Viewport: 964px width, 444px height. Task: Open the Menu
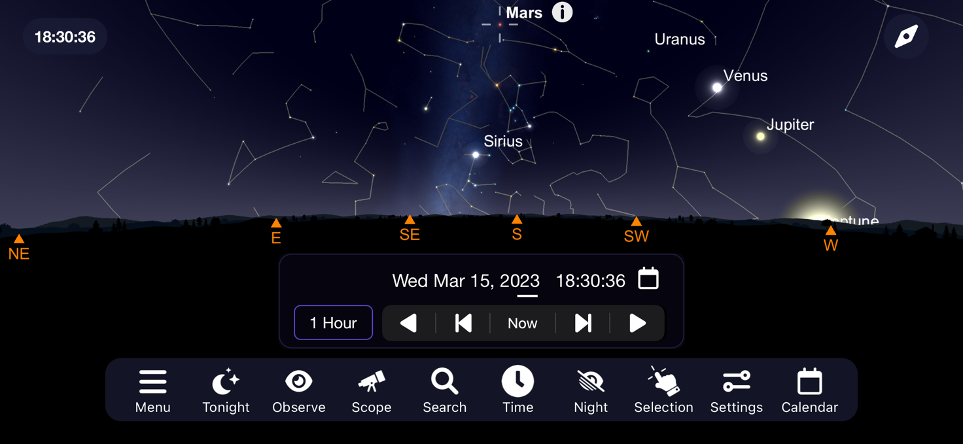click(153, 390)
